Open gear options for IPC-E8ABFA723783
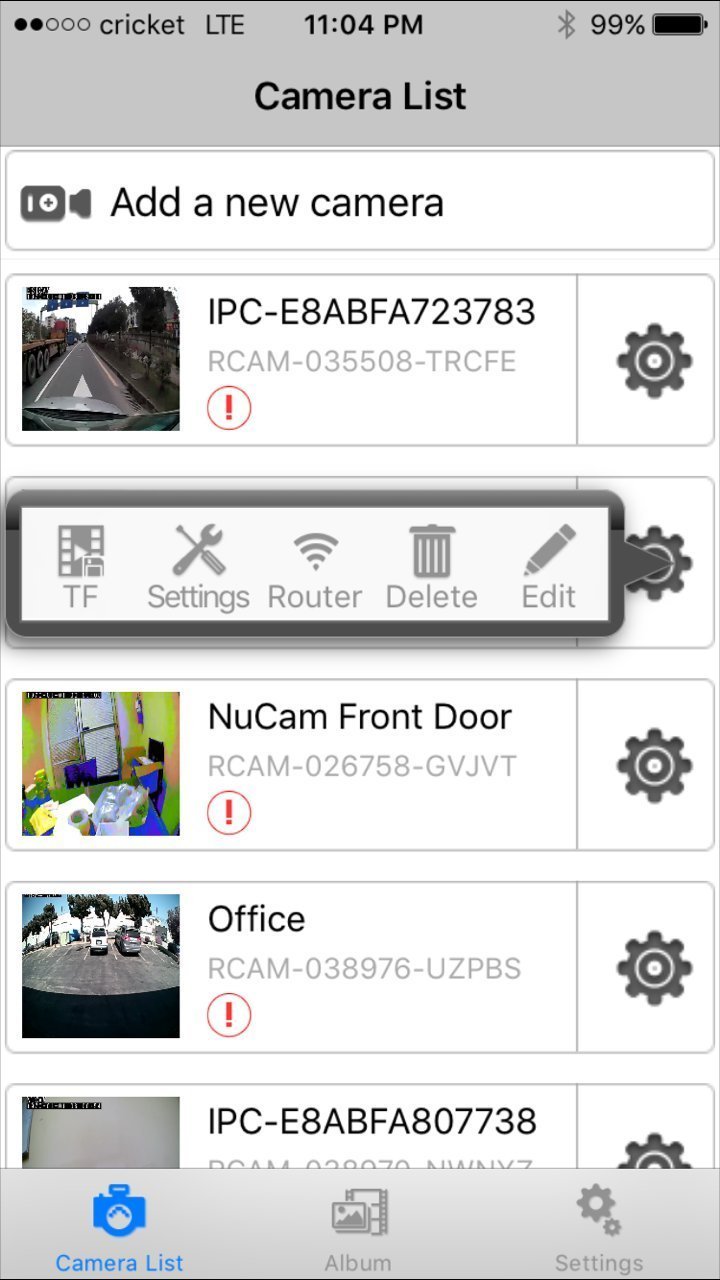Image resolution: width=720 pixels, height=1280 pixels. (x=654, y=360)
